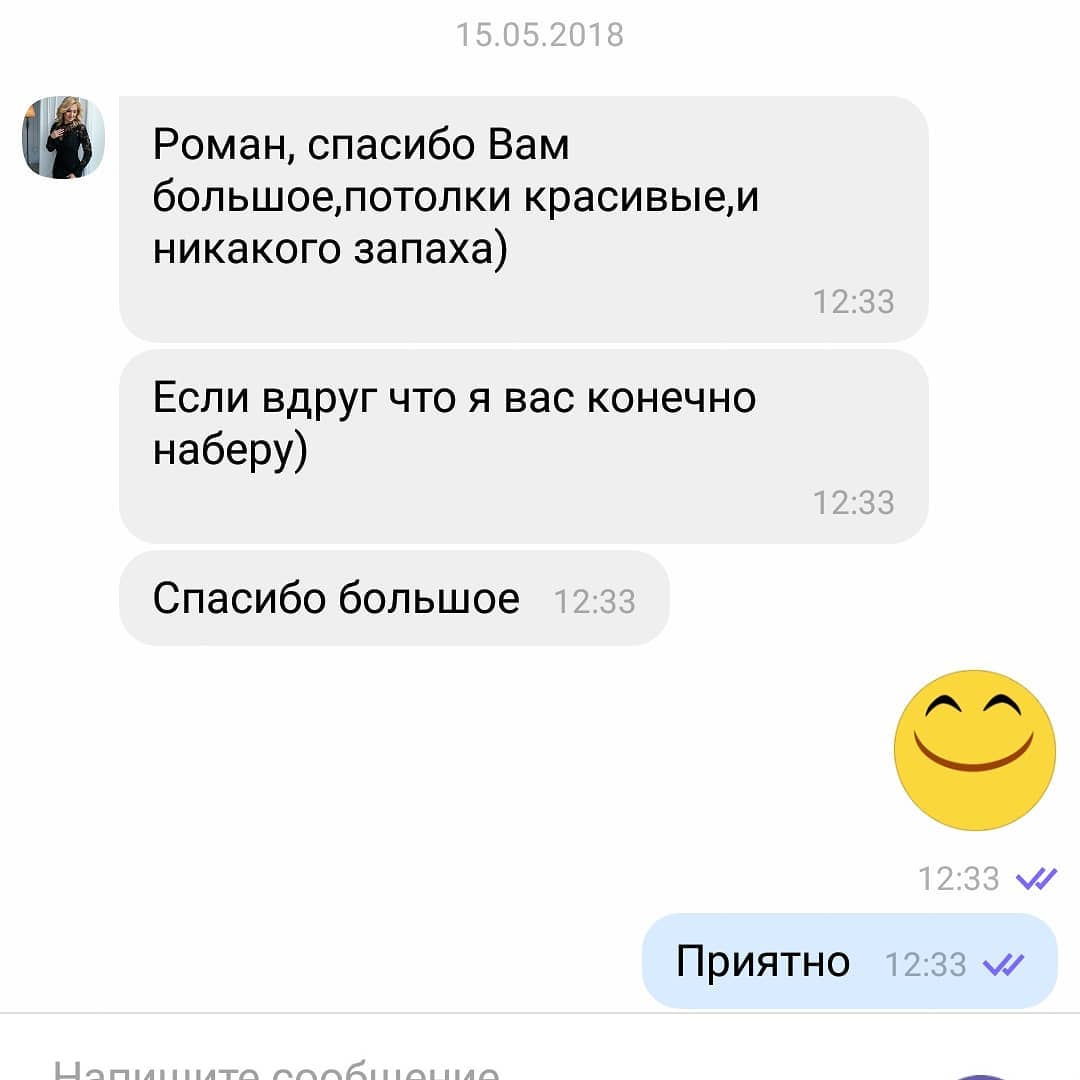This screenshot has height=1080, width=1080.
Task: Open the smiling face sticker
Action: tap(974, 750)
